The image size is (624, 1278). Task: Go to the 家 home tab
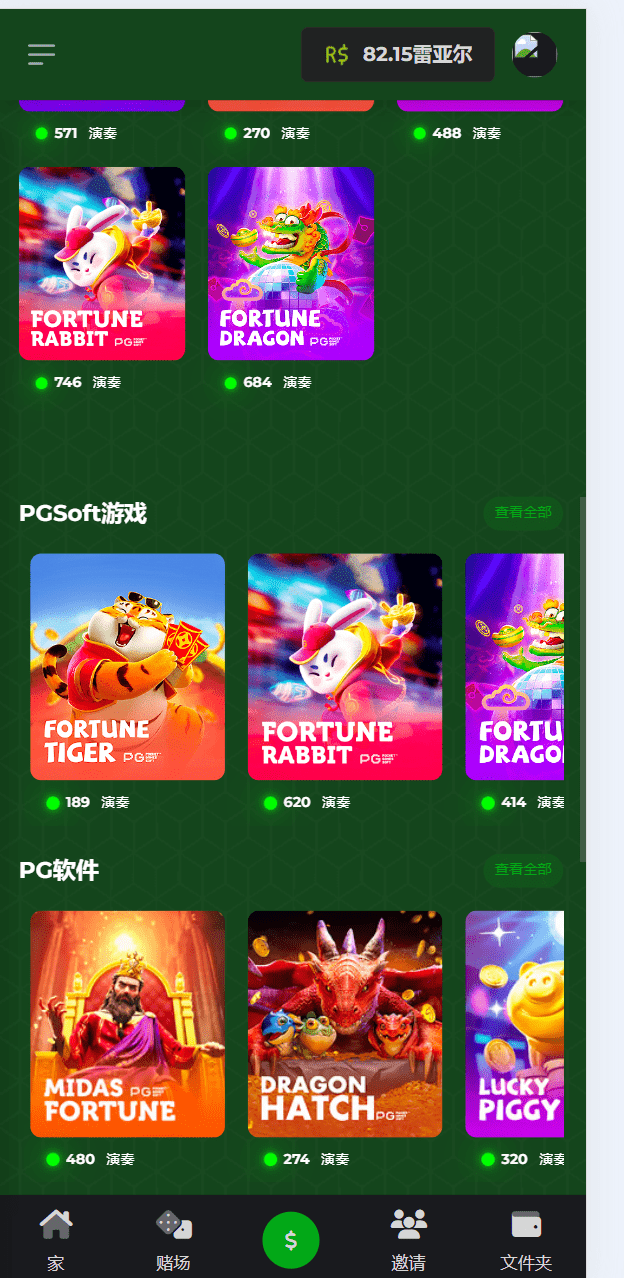tap(56, 1240)
